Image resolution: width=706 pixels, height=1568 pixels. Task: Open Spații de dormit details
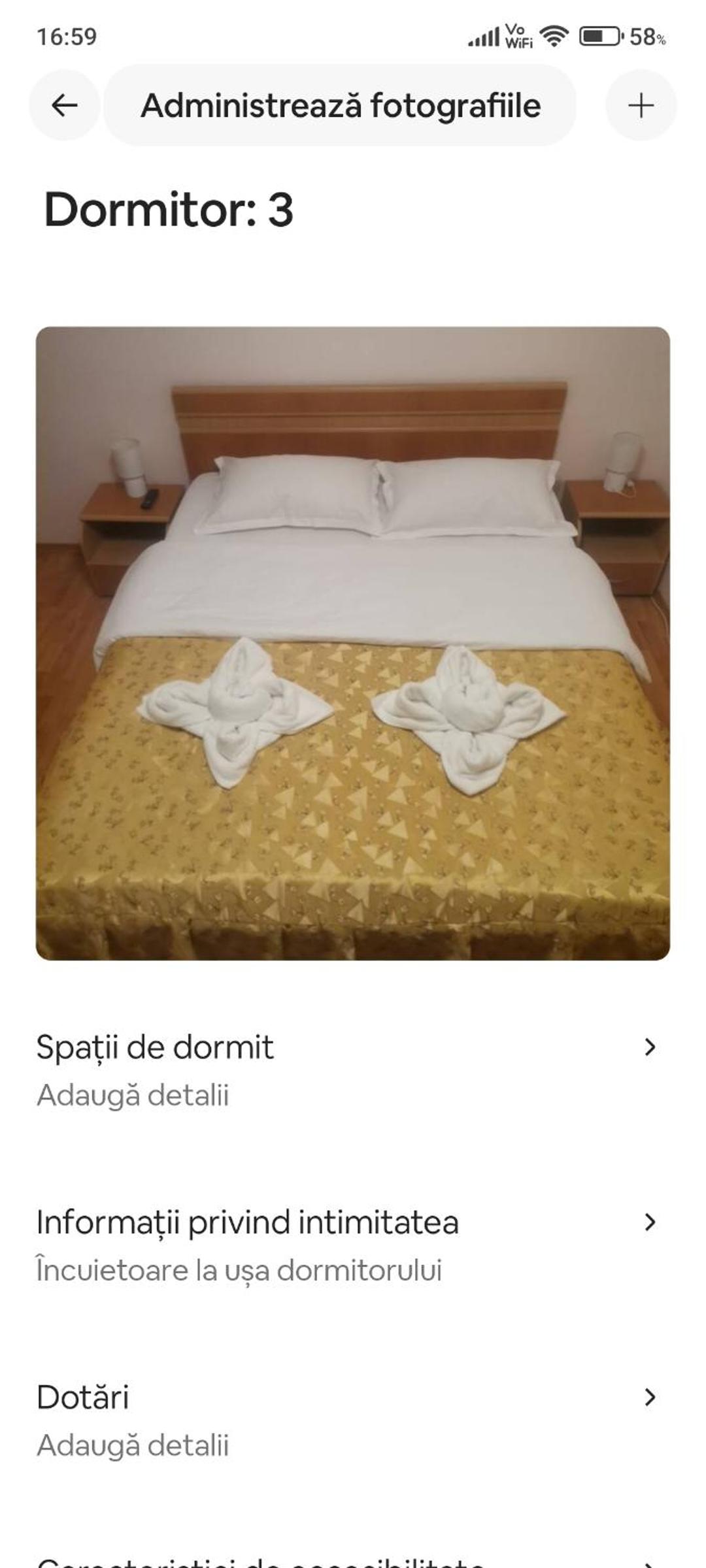[x=353, y=1070]
